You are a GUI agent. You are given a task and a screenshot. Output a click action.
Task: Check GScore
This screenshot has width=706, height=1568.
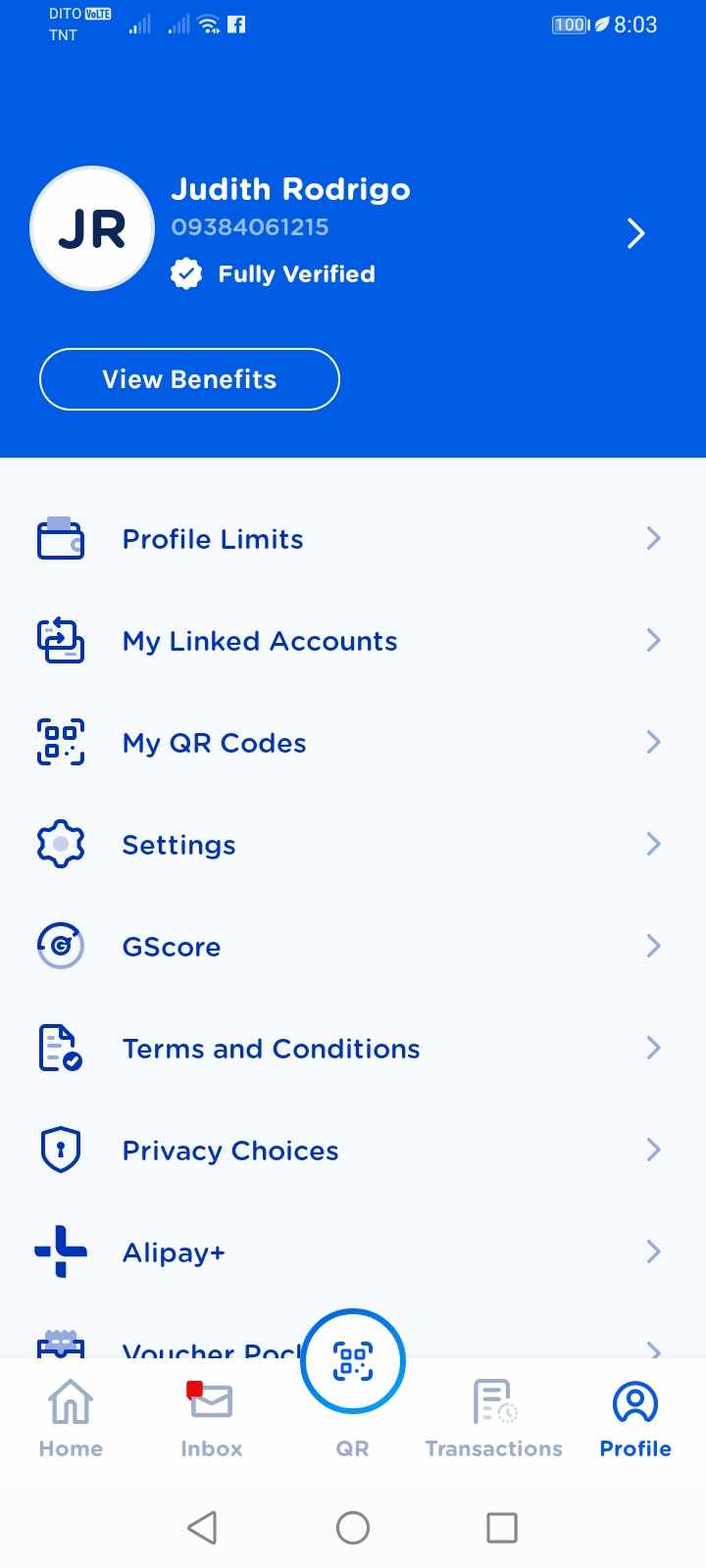point(348,947)
